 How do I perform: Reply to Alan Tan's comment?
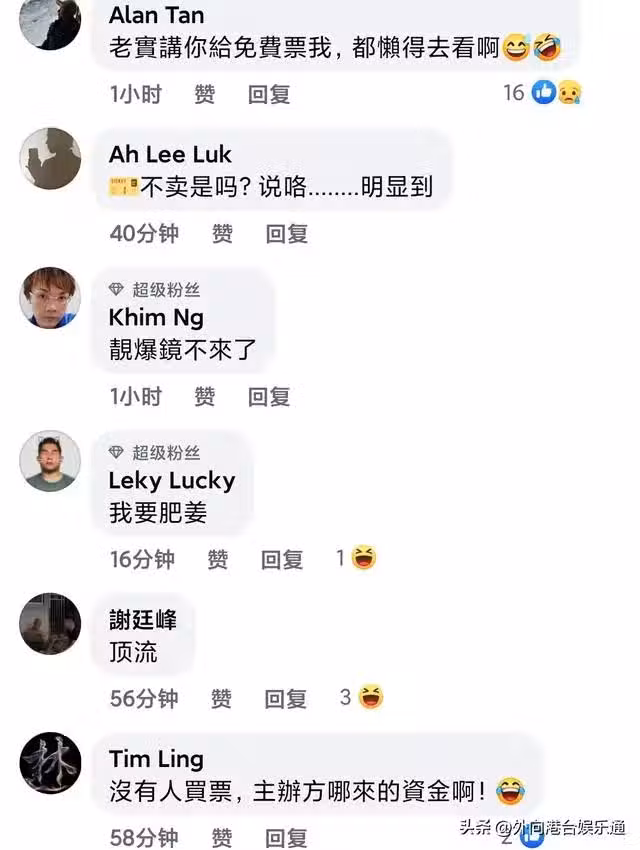click(269, 94)
